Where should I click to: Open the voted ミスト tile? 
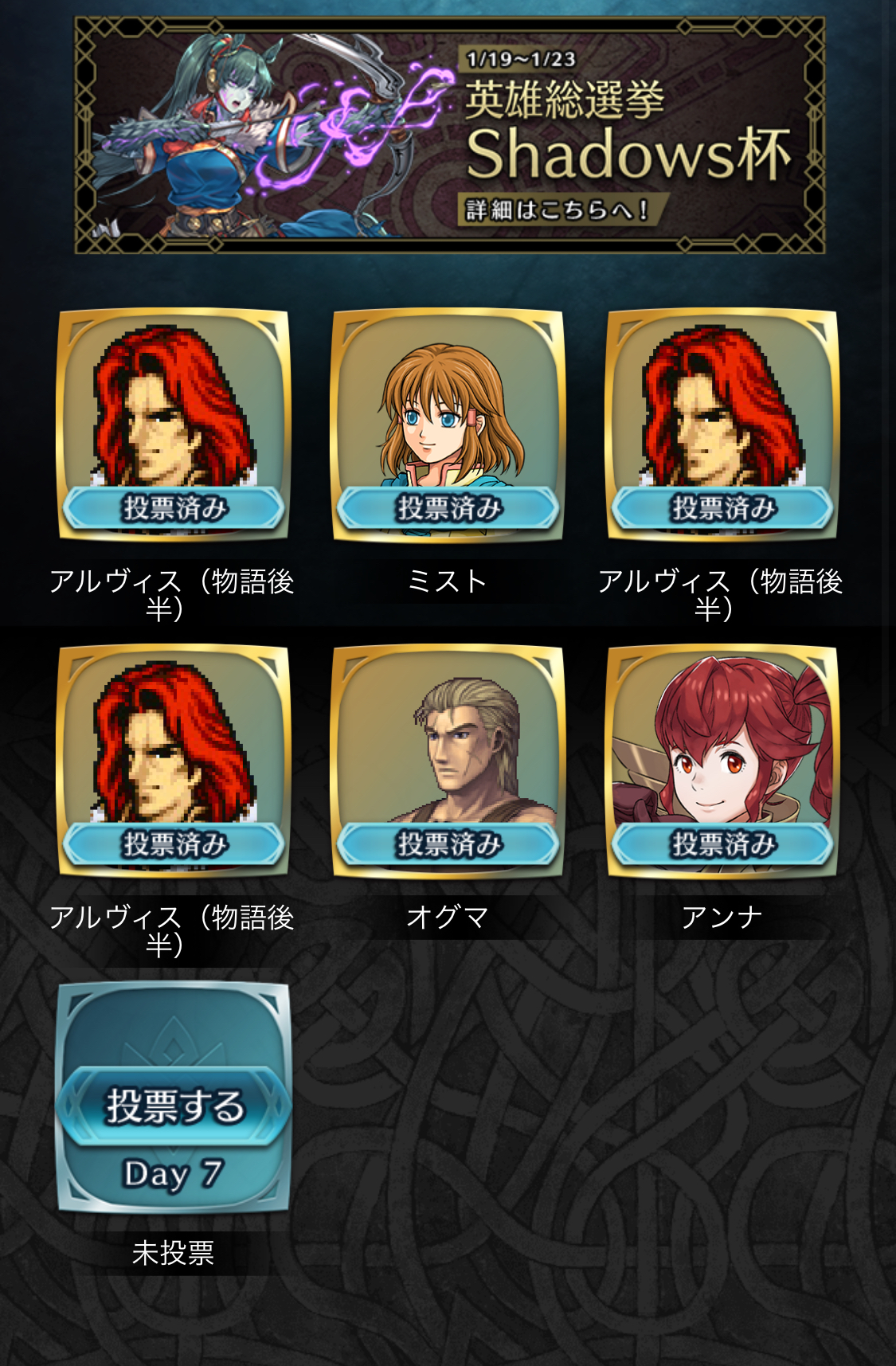pos(448,426)
